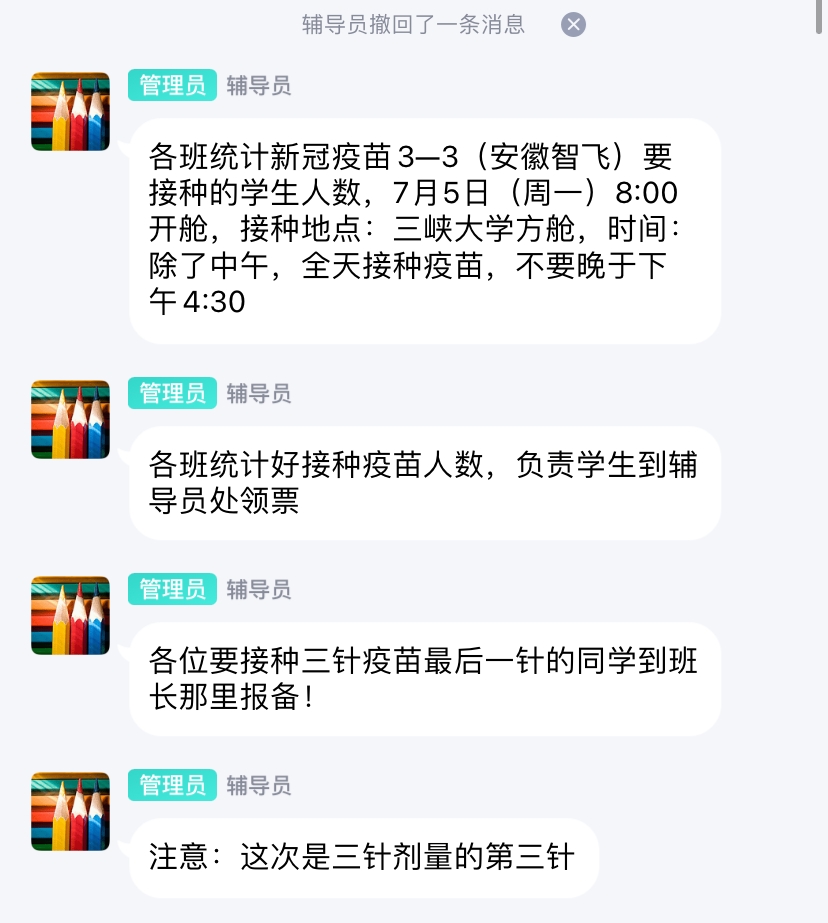
Task: Click the 管理员 badge on the second message
Action: tap(171, 393)
